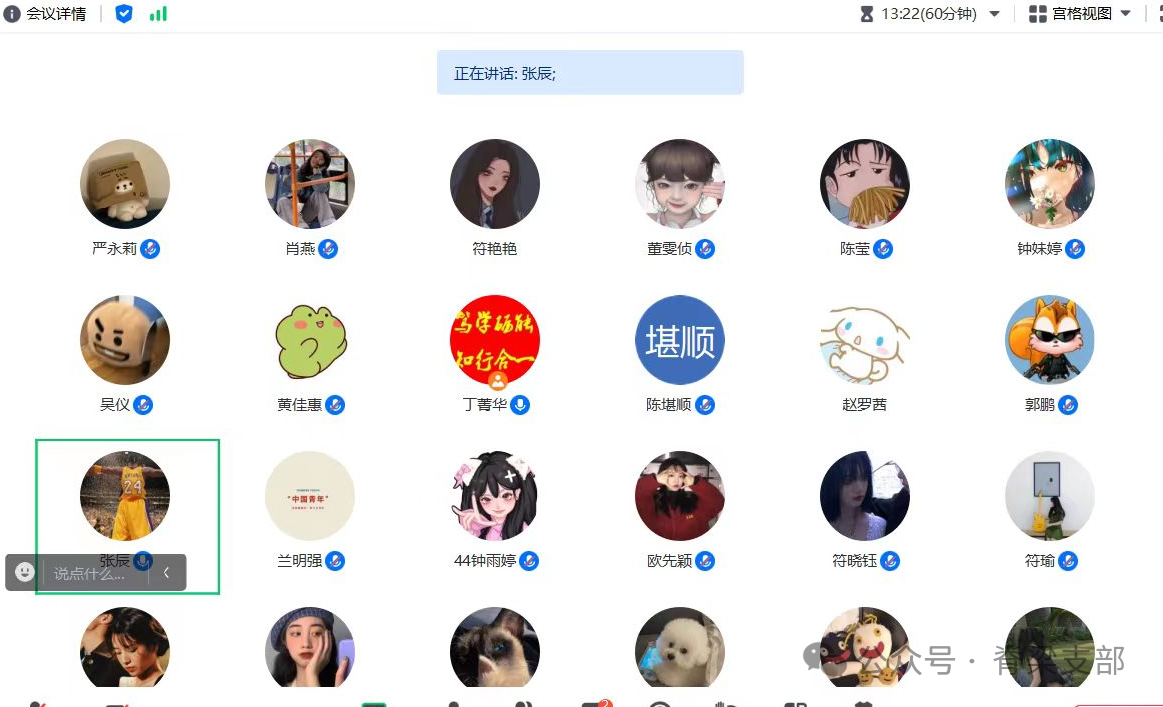This screenshot has width=1163, height=707.
Task: Open 欧先颖's participant tile
Action: 680,497
